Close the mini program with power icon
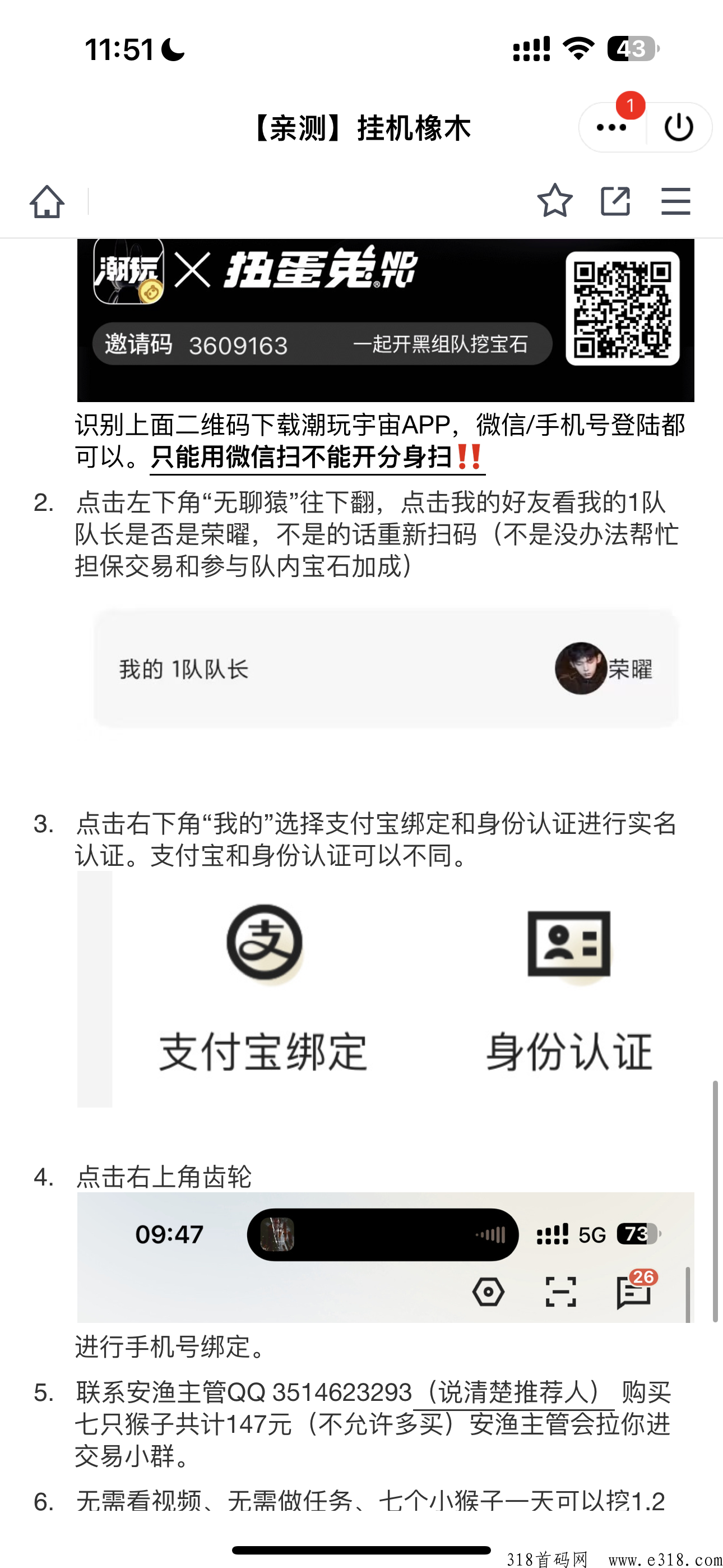Image resolution: width=723 pixels, height=1568 pixels. click(679, 127)
